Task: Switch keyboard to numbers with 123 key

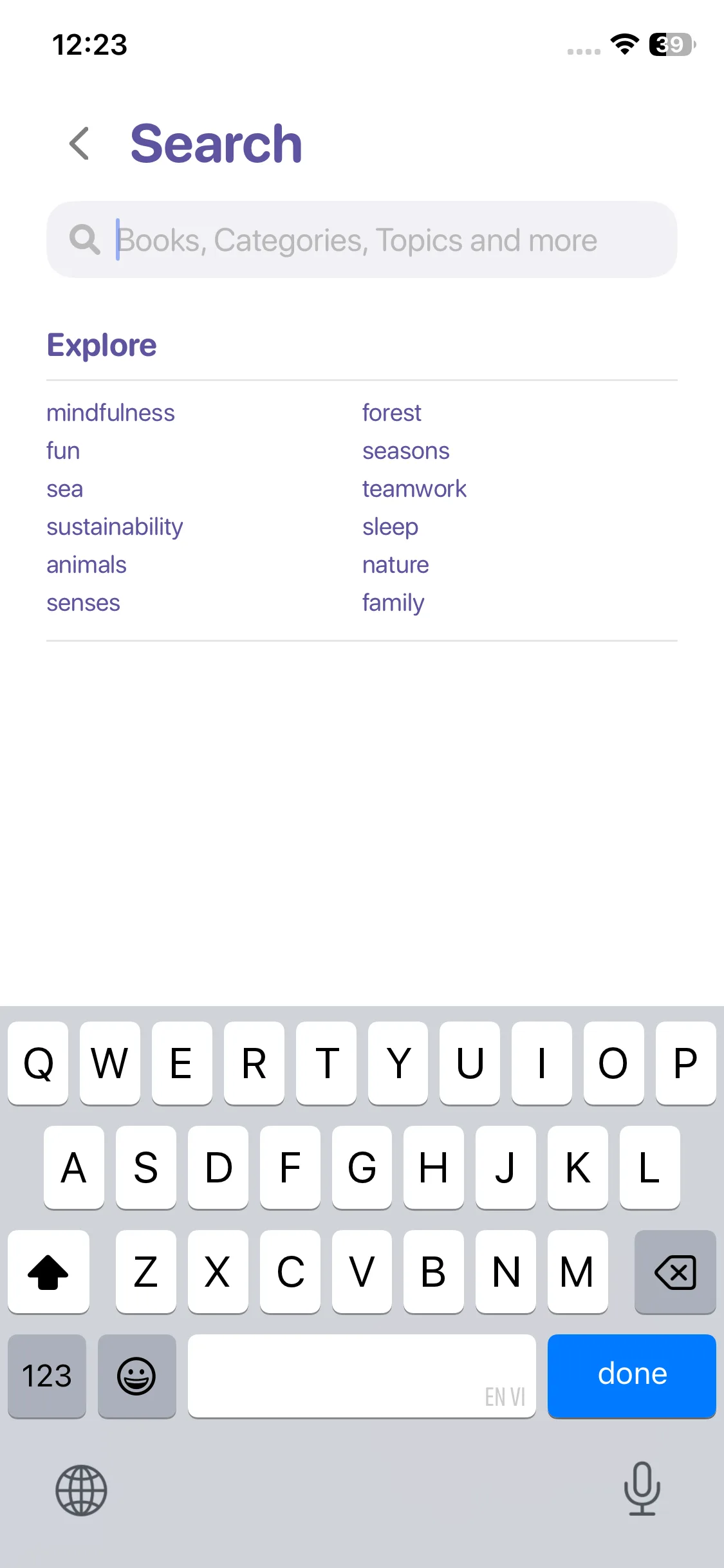Action: coord(47,1375)
